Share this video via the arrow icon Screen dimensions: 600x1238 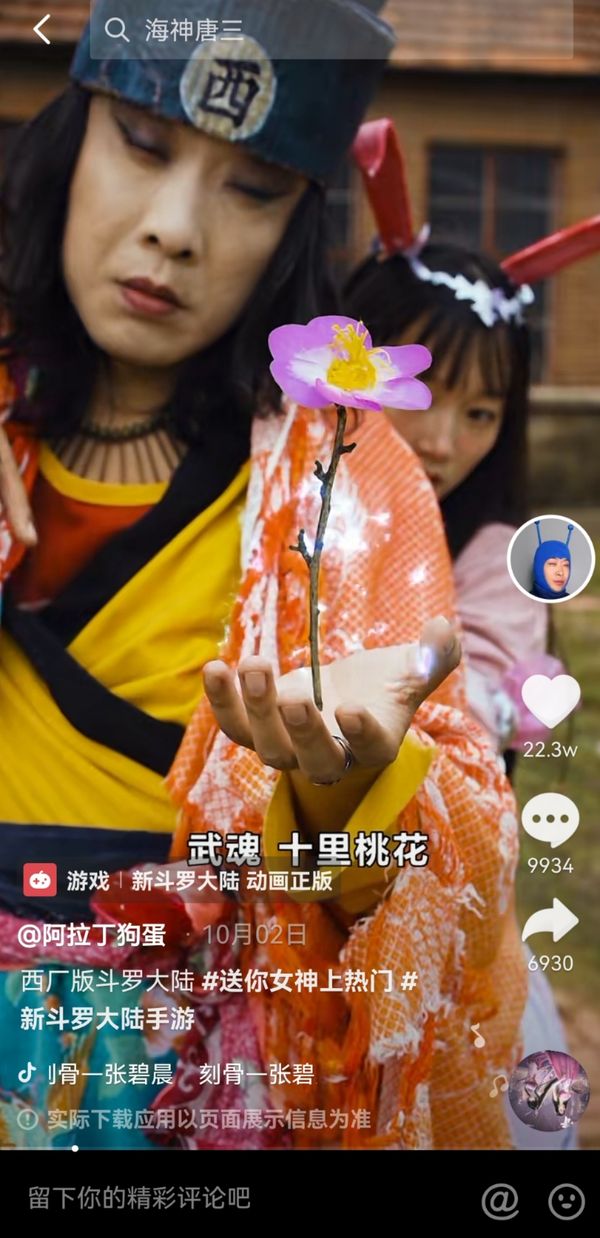coord(550,921)
